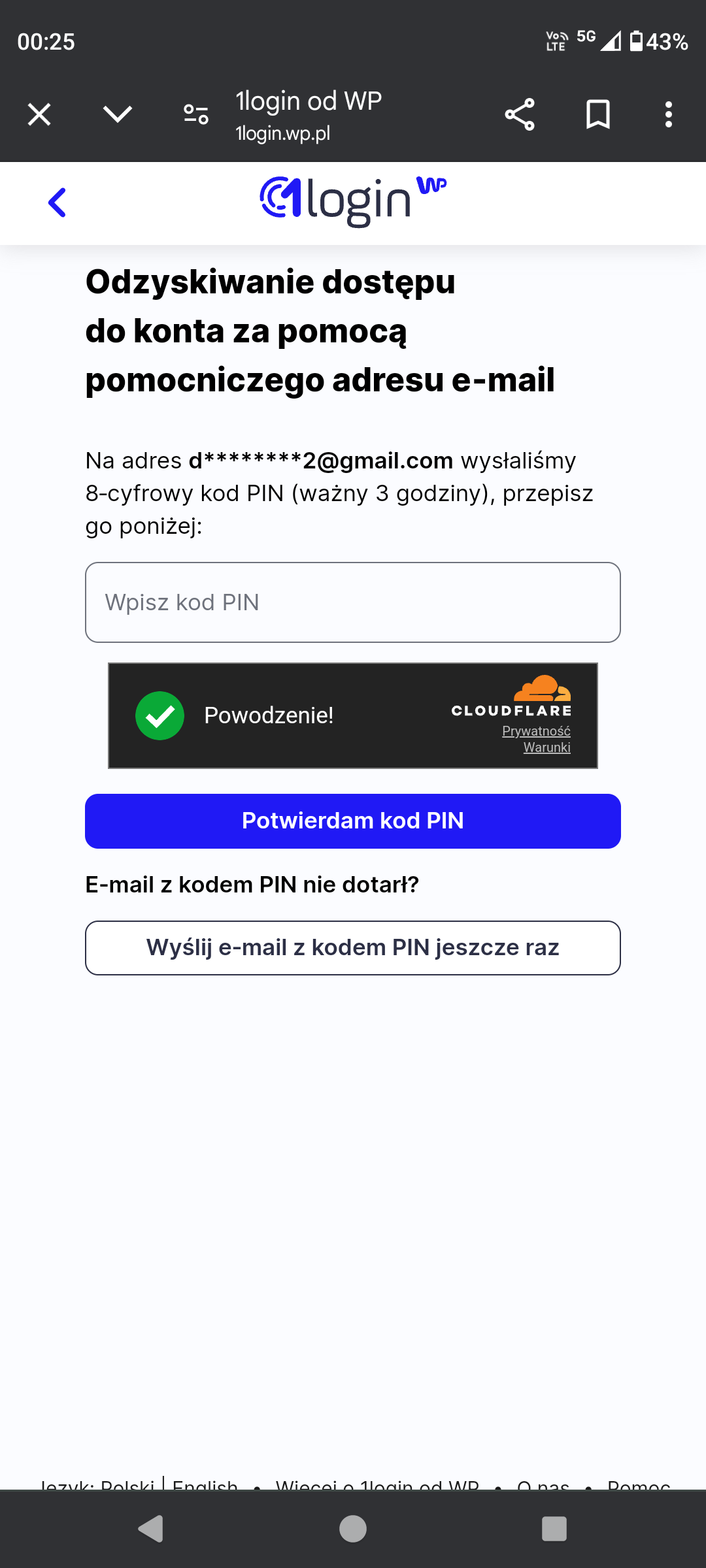Share the 1login page
706x1568 pixels.
tap(520, 115)
